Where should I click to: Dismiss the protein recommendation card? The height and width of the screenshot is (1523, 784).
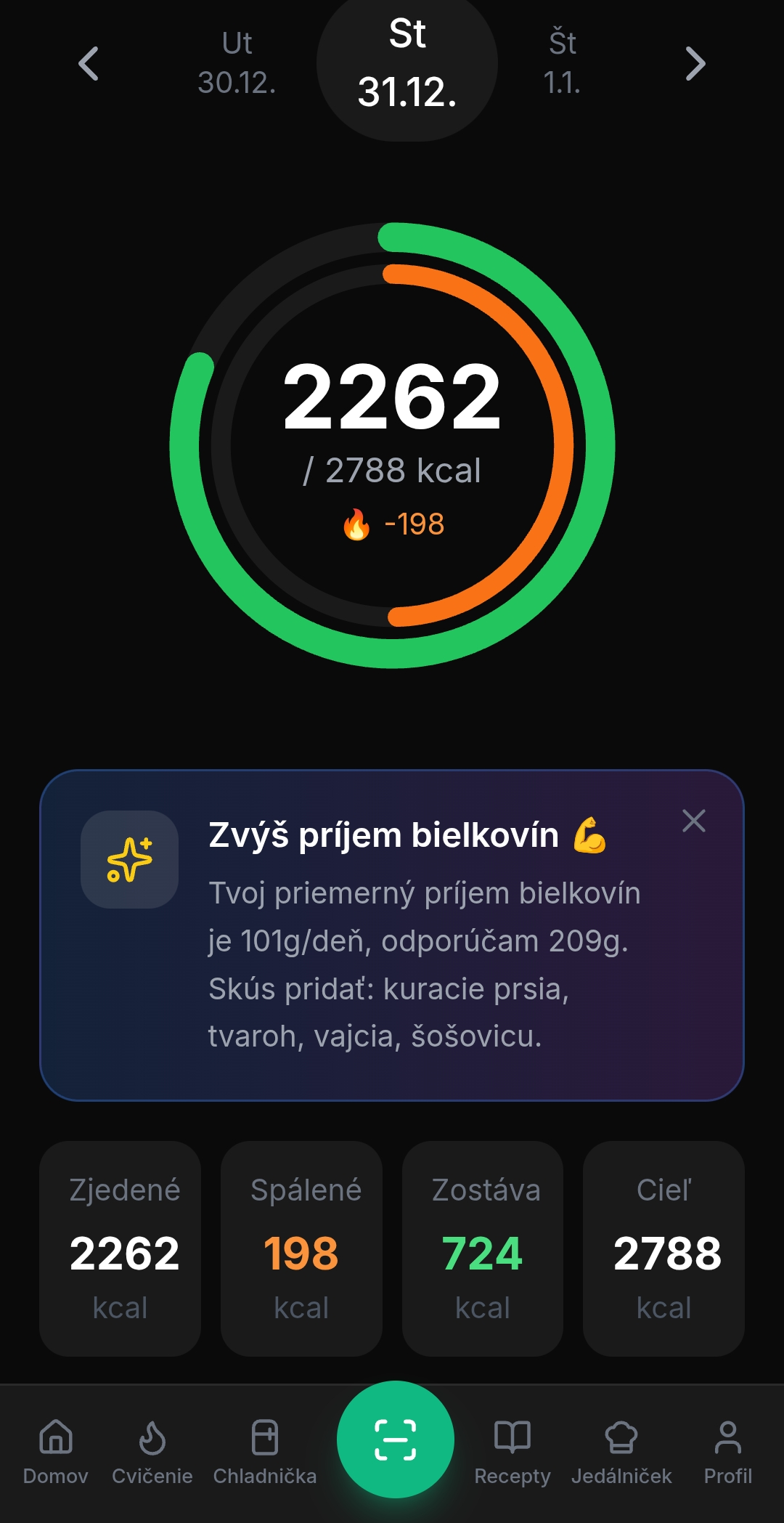(x=694, y=821)
